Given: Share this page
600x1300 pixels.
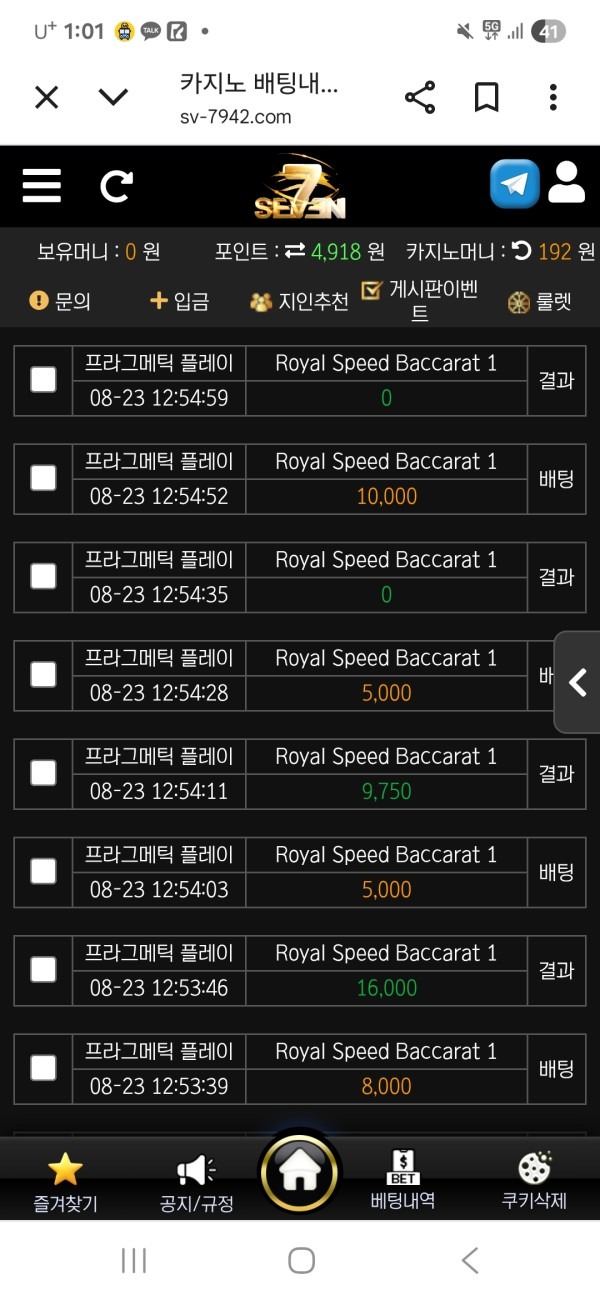Looking at the screenshot, I should pos(420,97).
